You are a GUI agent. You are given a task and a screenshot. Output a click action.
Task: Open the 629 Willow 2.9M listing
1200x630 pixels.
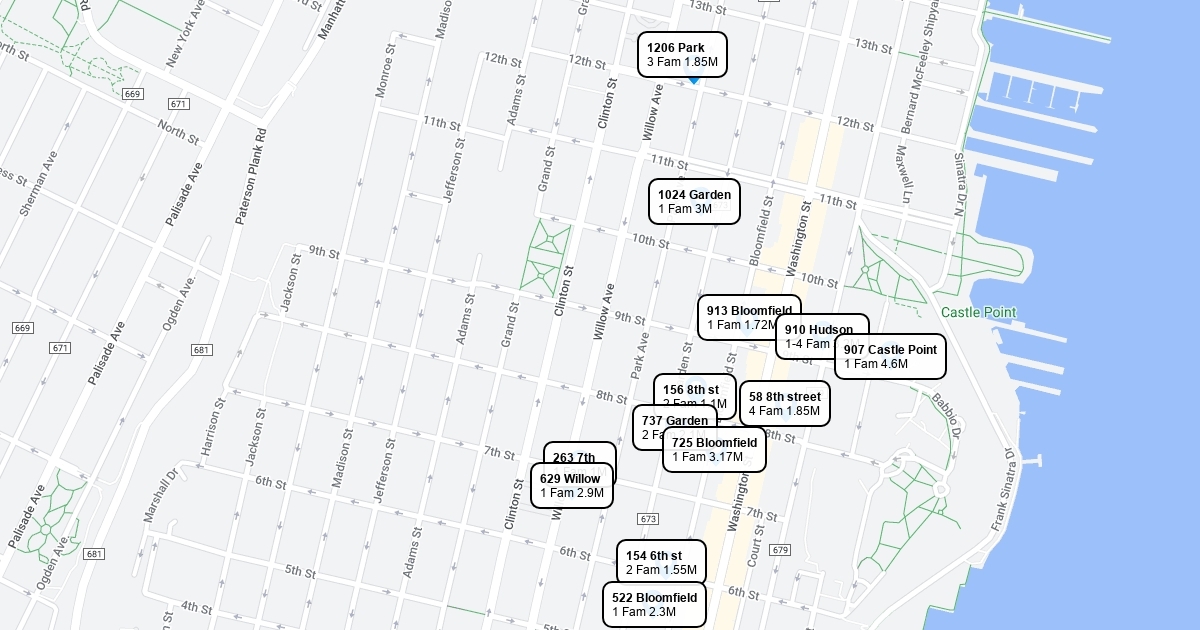[x=572, y=486]
